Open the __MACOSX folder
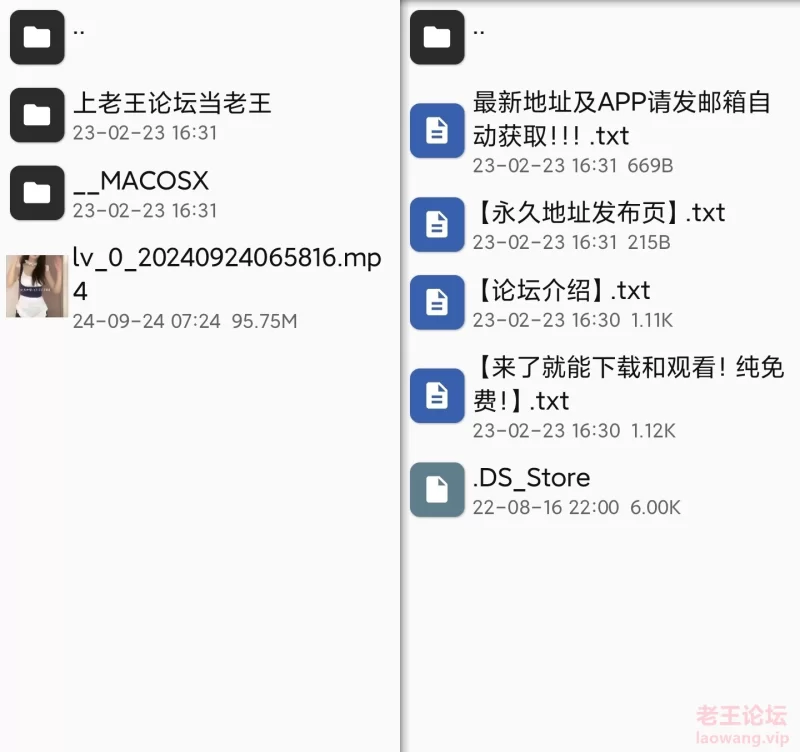Viewport: 800px width, 752px height. pos(140,182)
